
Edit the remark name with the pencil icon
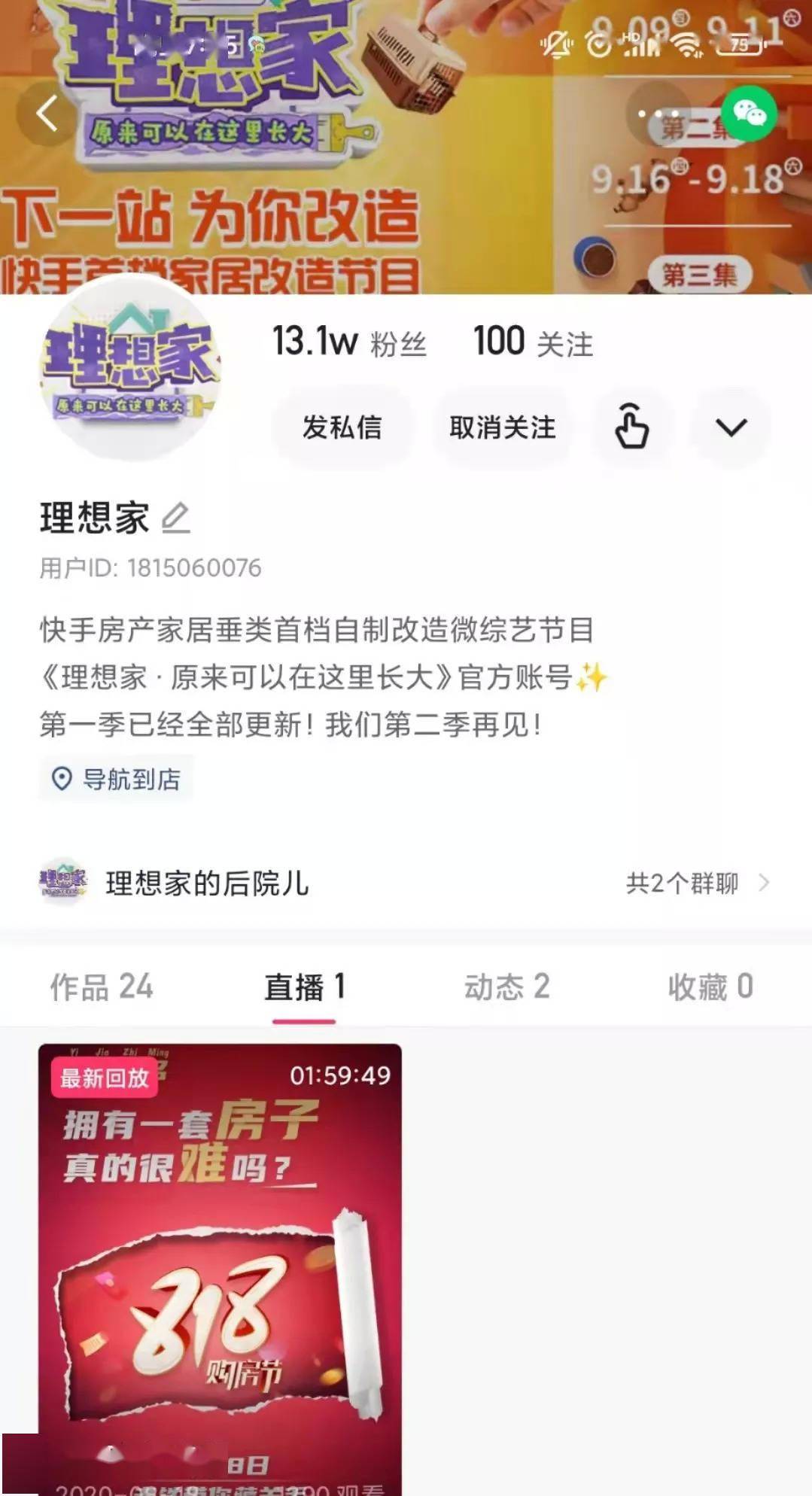pyautogui.click(x=175, y=518)
